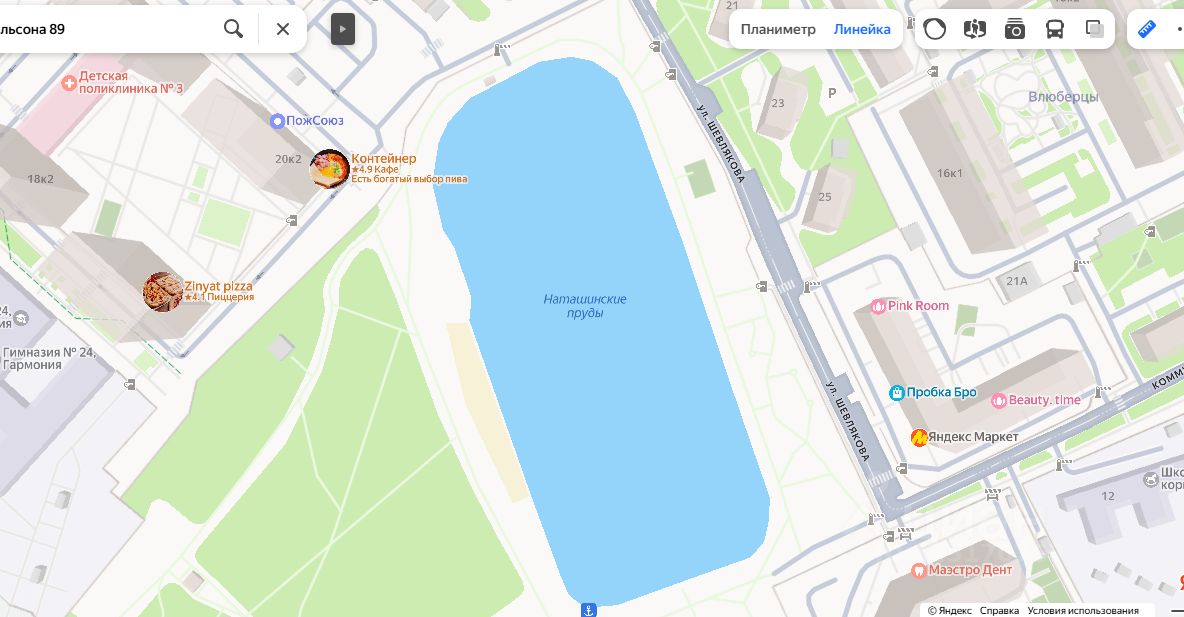Switch to Планиметр mode

coord(778,29)
